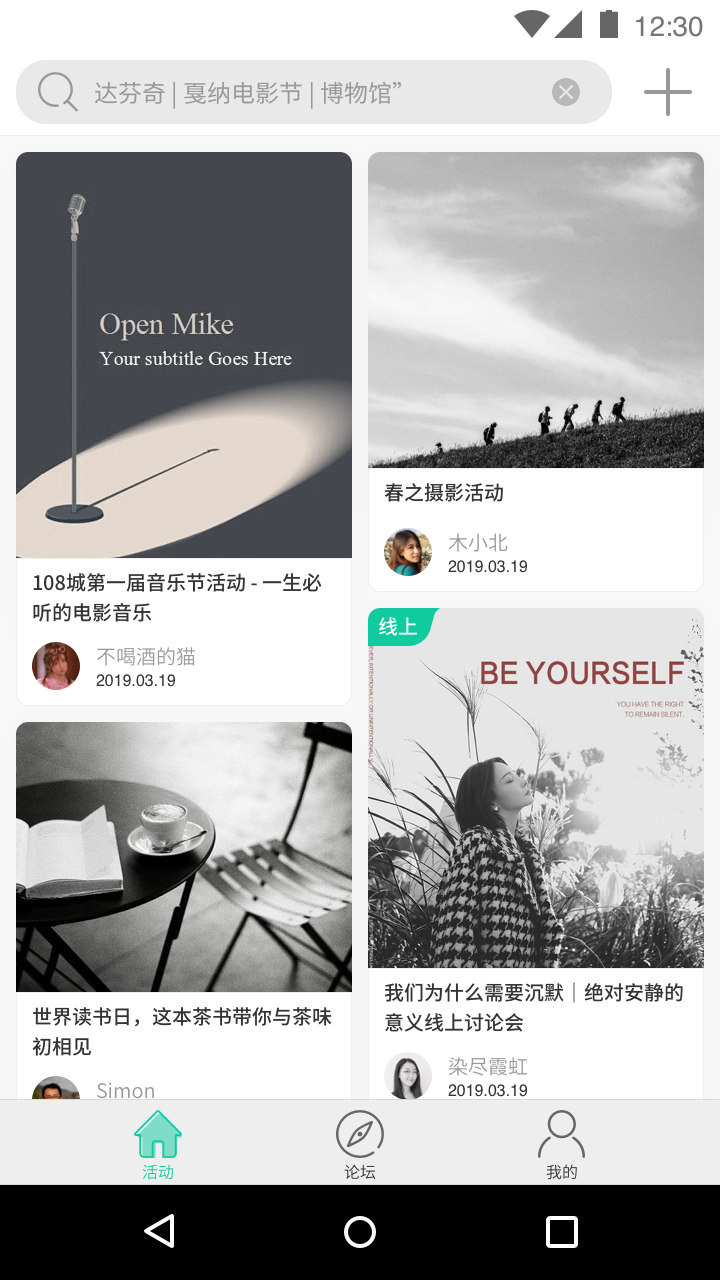Go back using the system back button
This screenshot has width=720, height=1280.
159,1232
